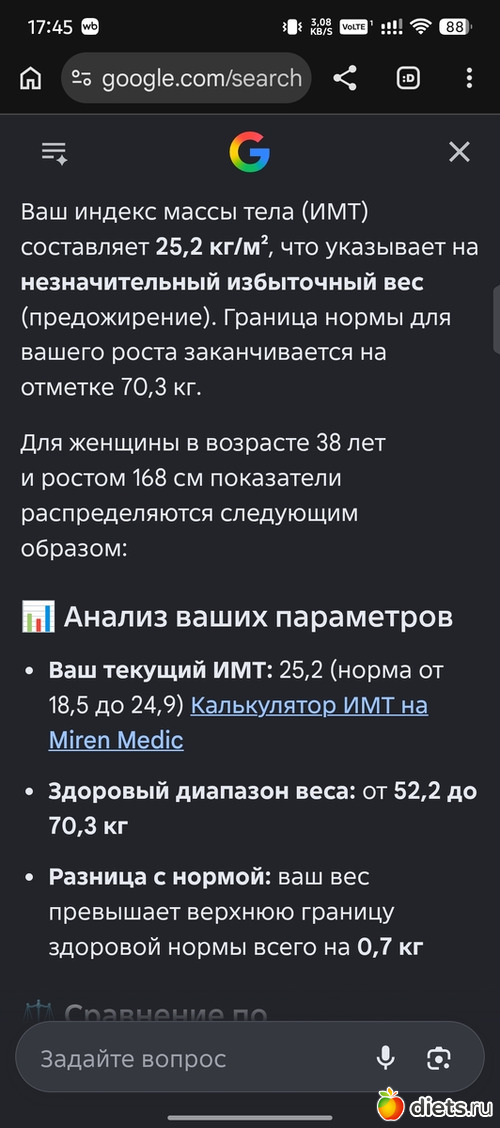Screen dimensions: 500x1128
Task: Open camera lens search
Action: pos(438,1058)
